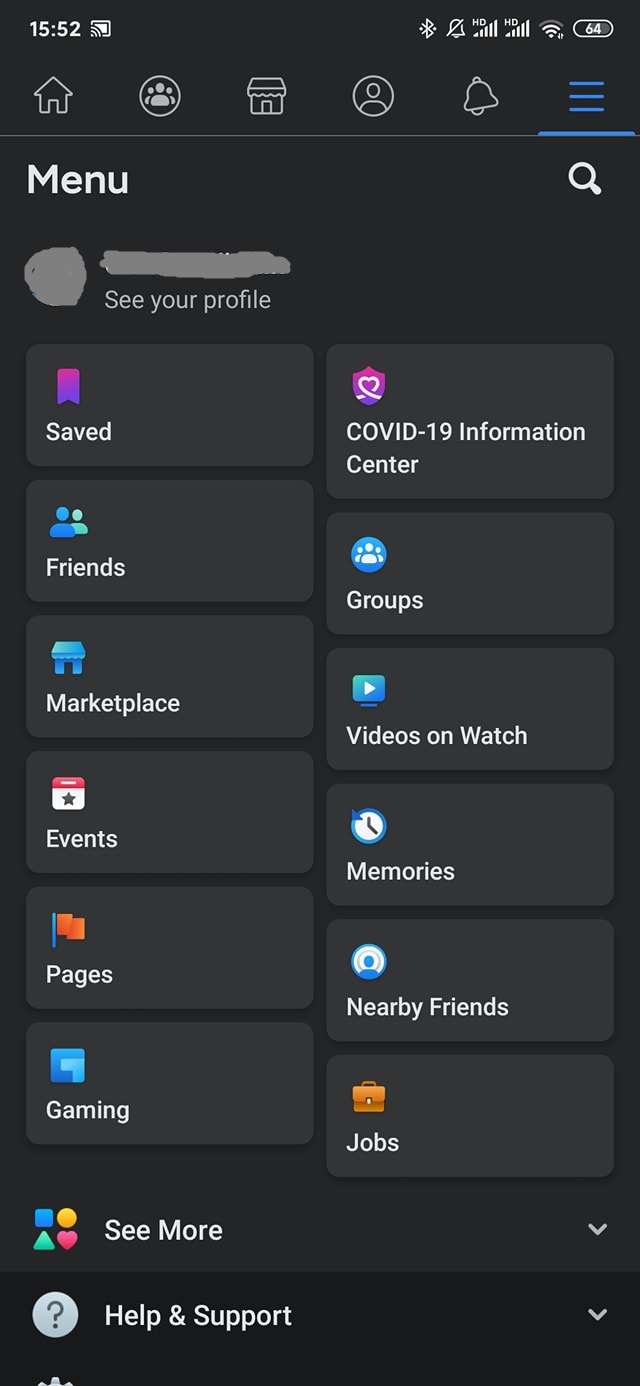Screen dimensions: 640x1386
Task: Open Memories
Action: 470,845
